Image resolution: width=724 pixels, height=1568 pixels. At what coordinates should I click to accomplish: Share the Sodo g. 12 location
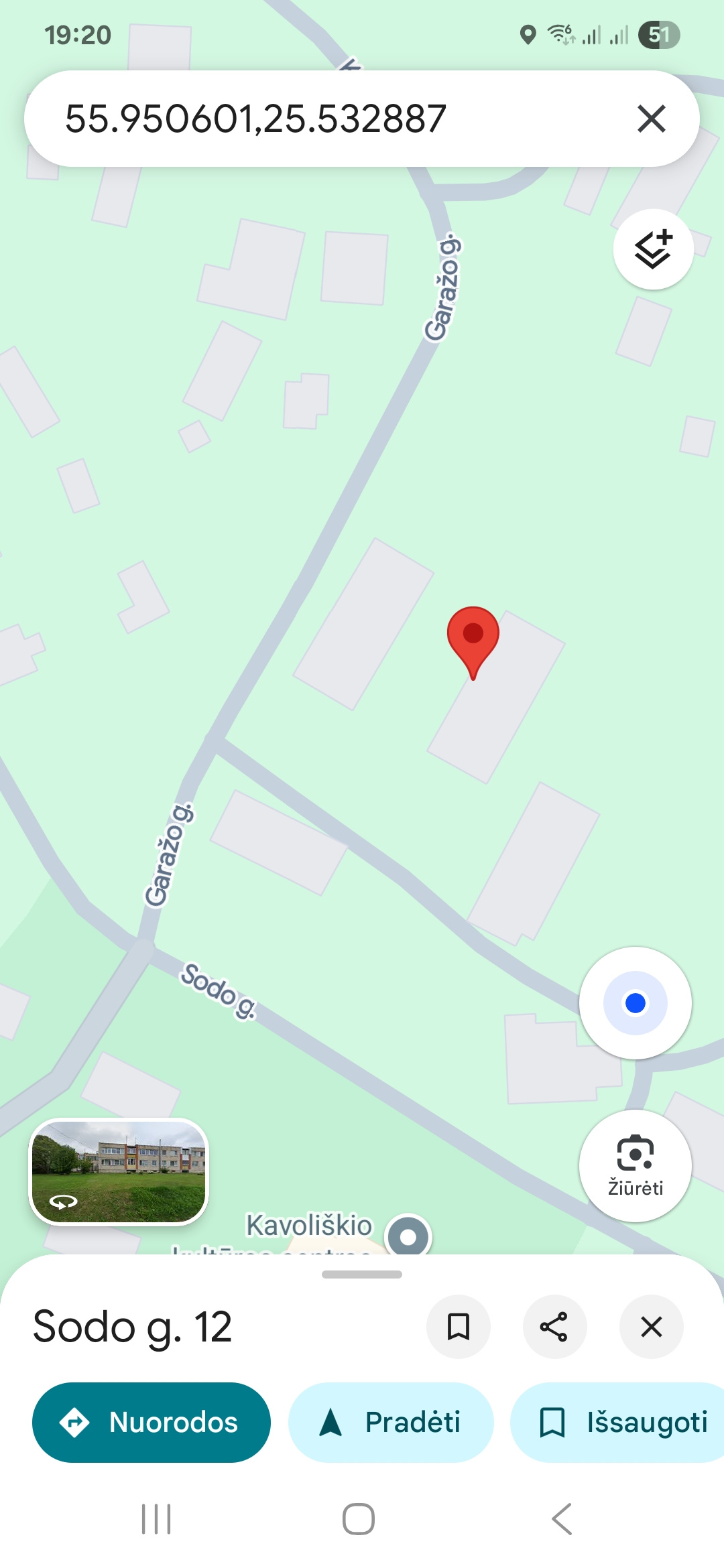pos(554,1327)
